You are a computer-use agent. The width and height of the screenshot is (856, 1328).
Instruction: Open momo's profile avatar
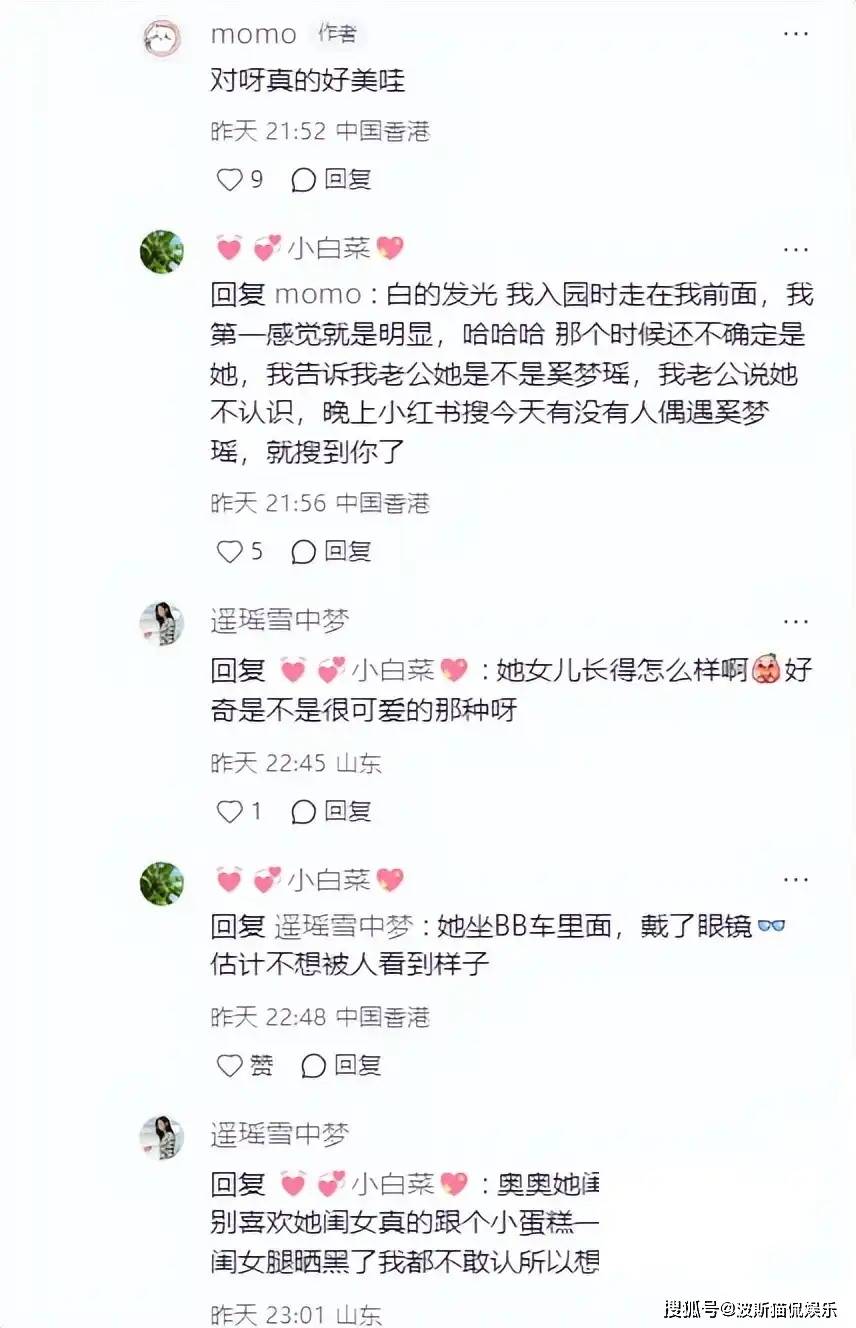point(162,37)
